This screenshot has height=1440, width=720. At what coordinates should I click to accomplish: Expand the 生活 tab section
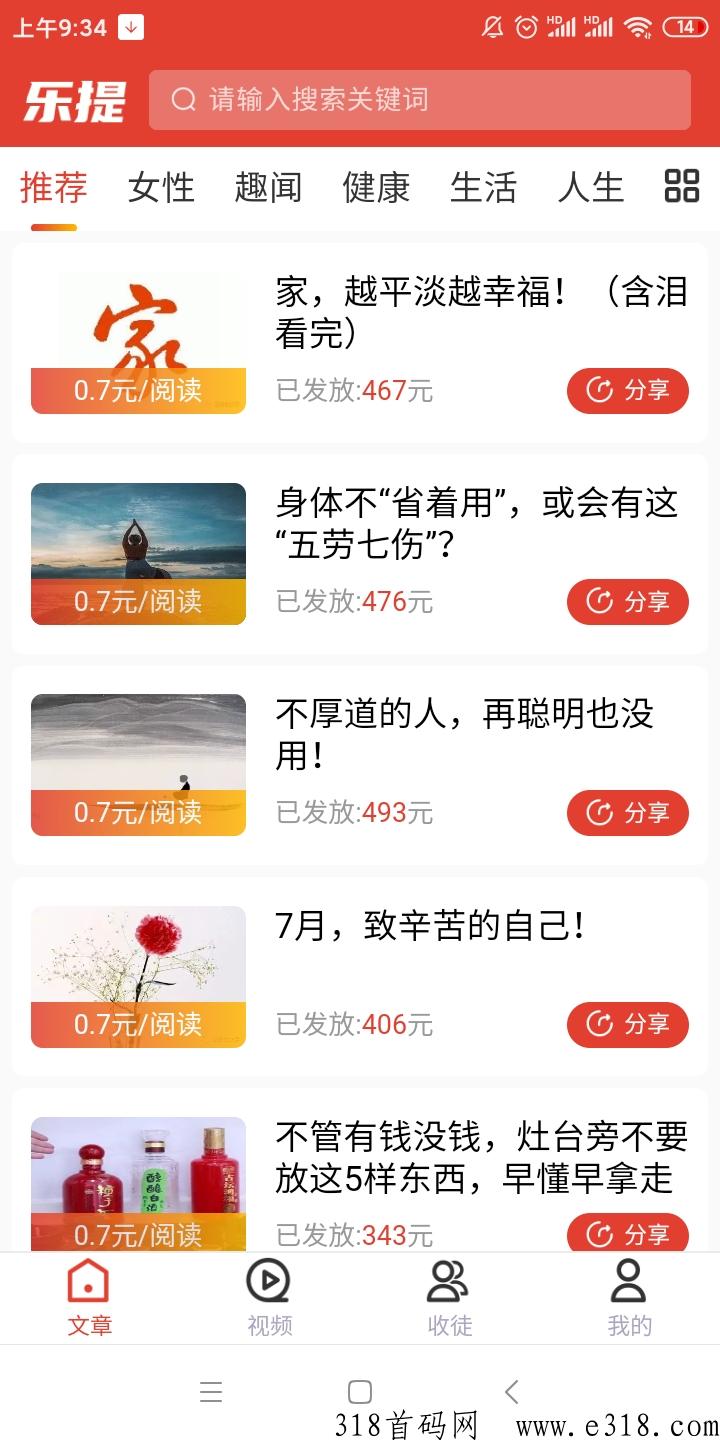coord(484,187)
